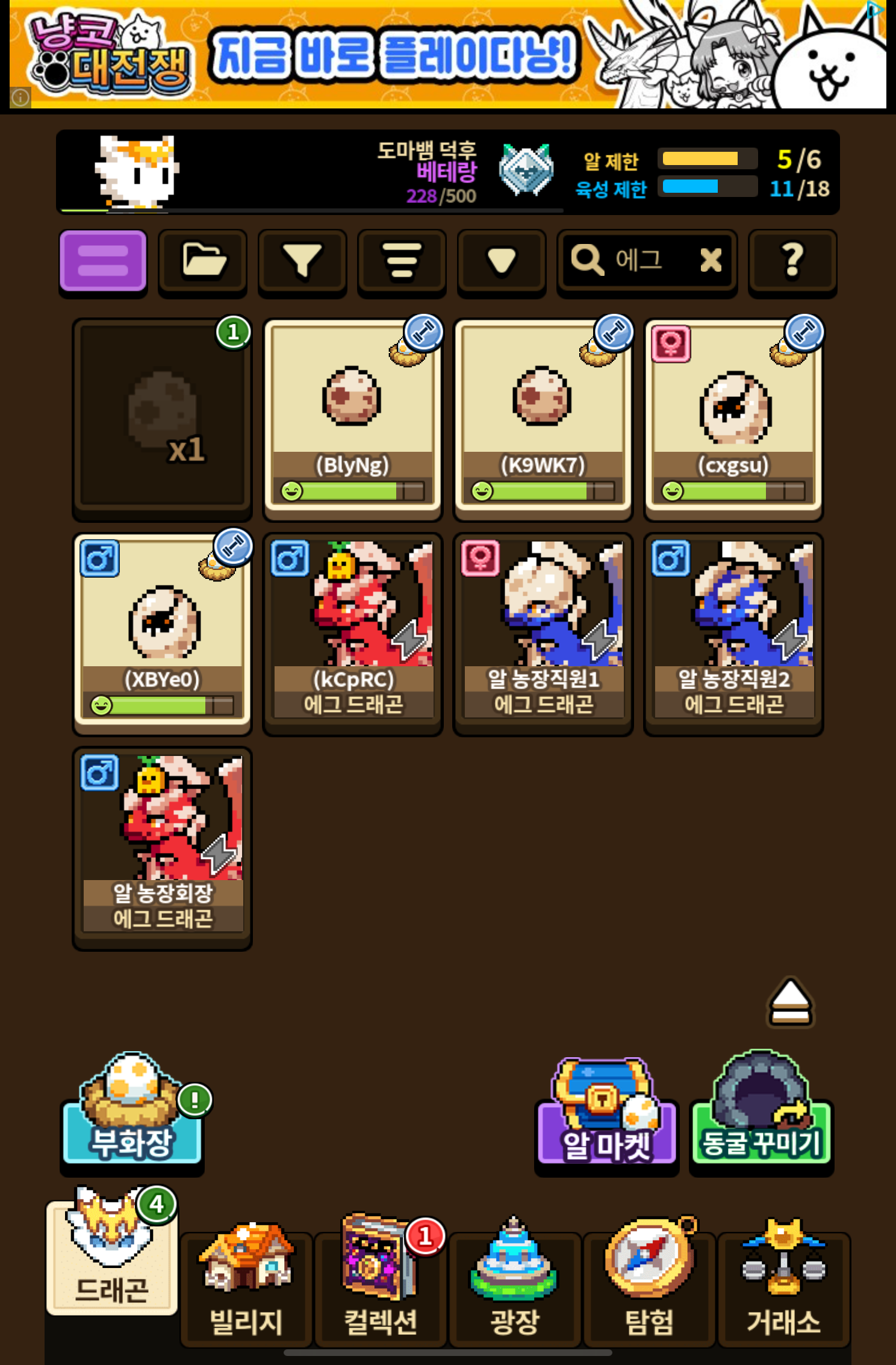Screen dimensions: 896x1365
Task: Open the folder icon
Action: 203,261
